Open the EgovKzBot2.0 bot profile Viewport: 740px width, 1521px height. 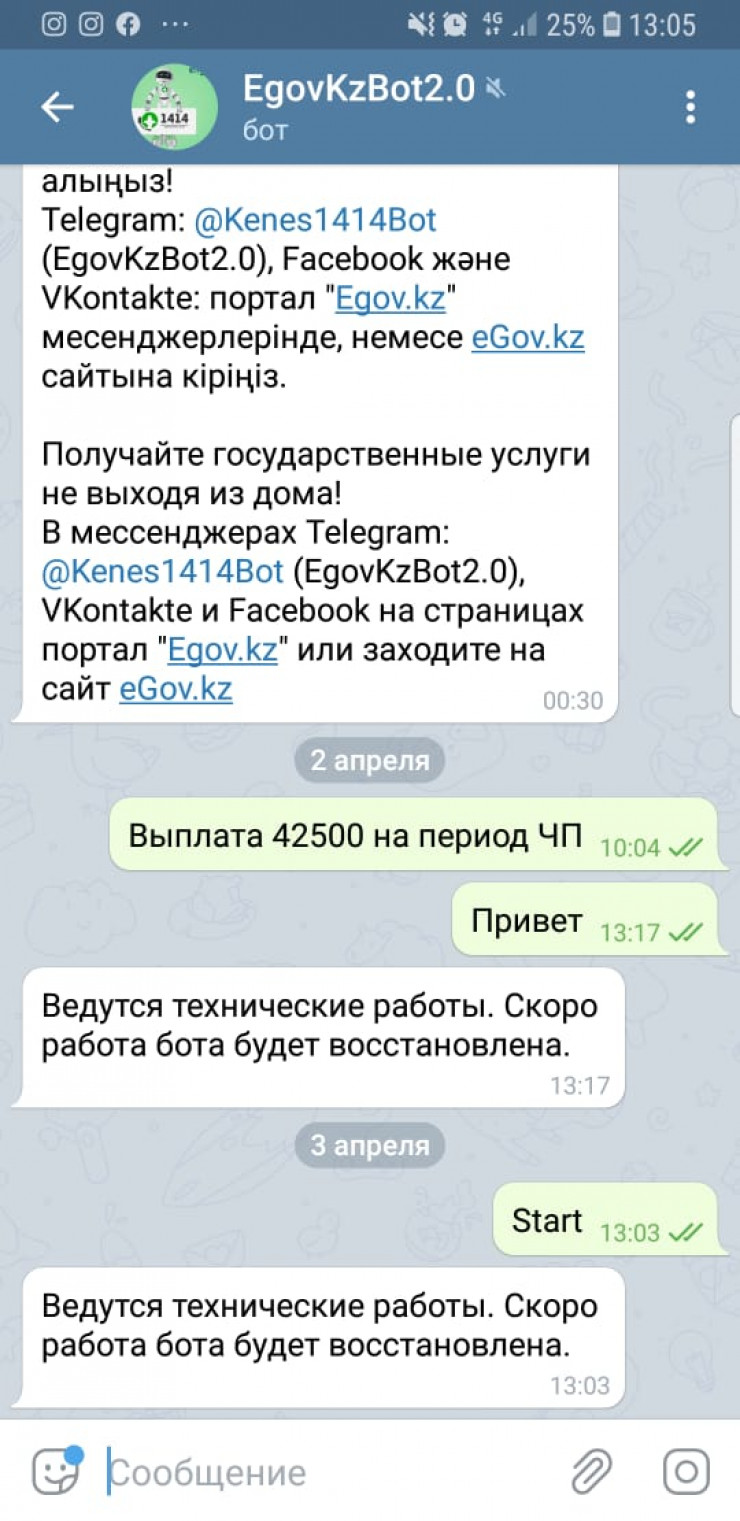pos(359,90)
